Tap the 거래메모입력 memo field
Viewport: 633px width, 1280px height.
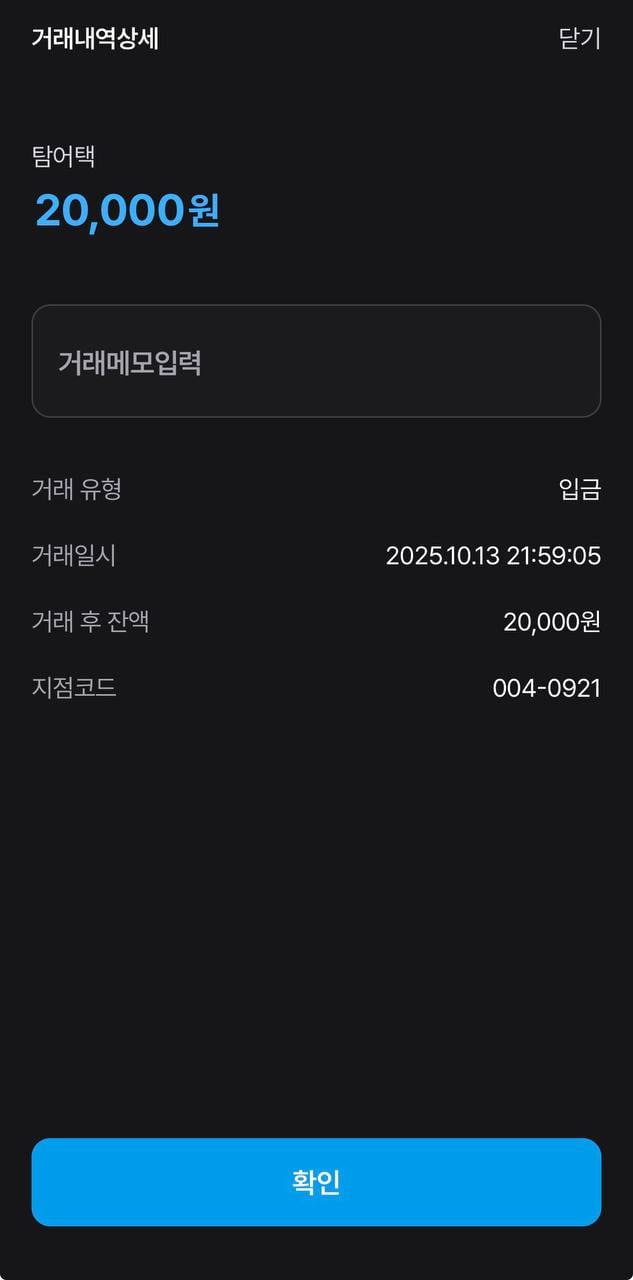(316, 361)
